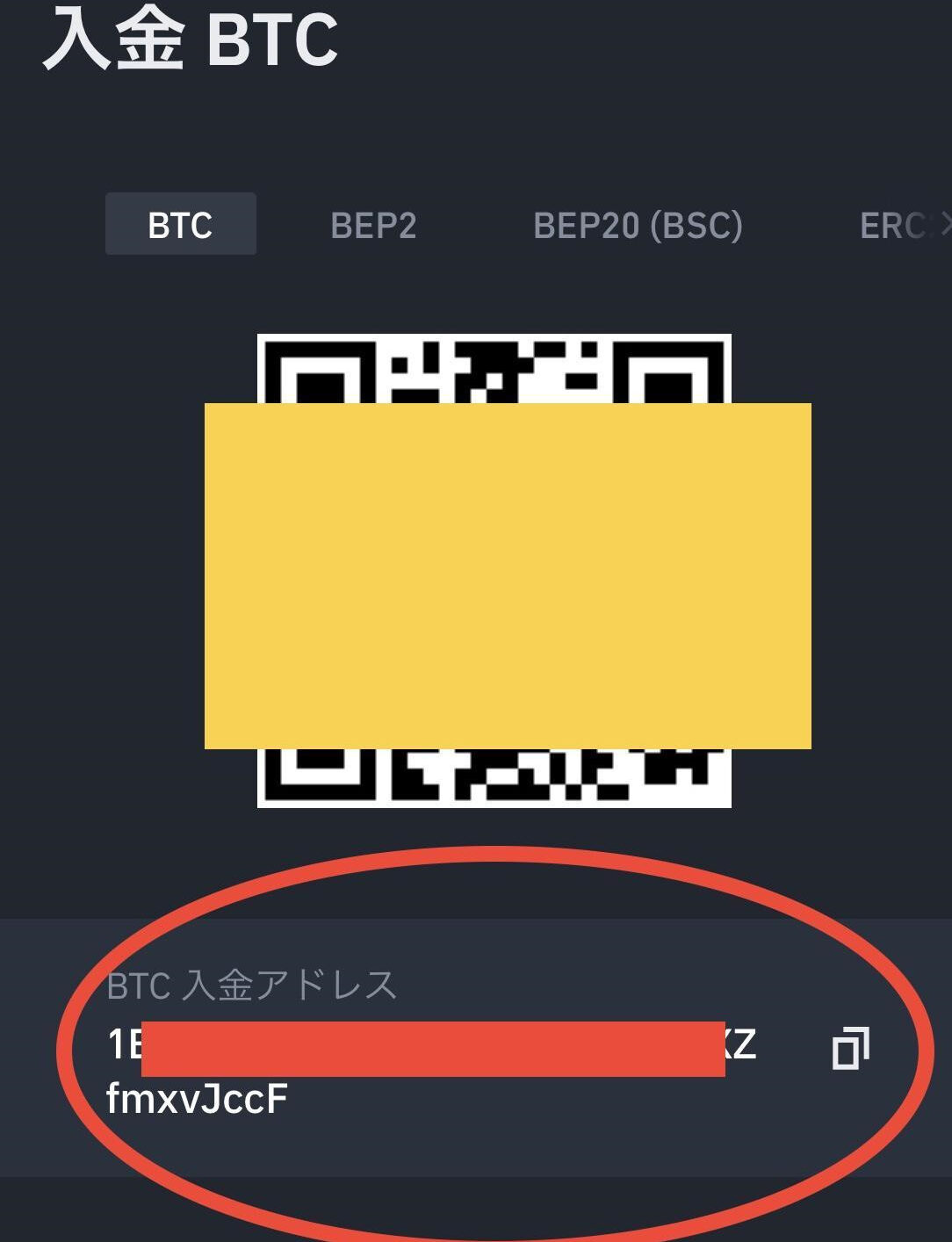This screenshot has width=952, height=1242.
Task: Switch to the BEP2 network tab
Action: 376,226
